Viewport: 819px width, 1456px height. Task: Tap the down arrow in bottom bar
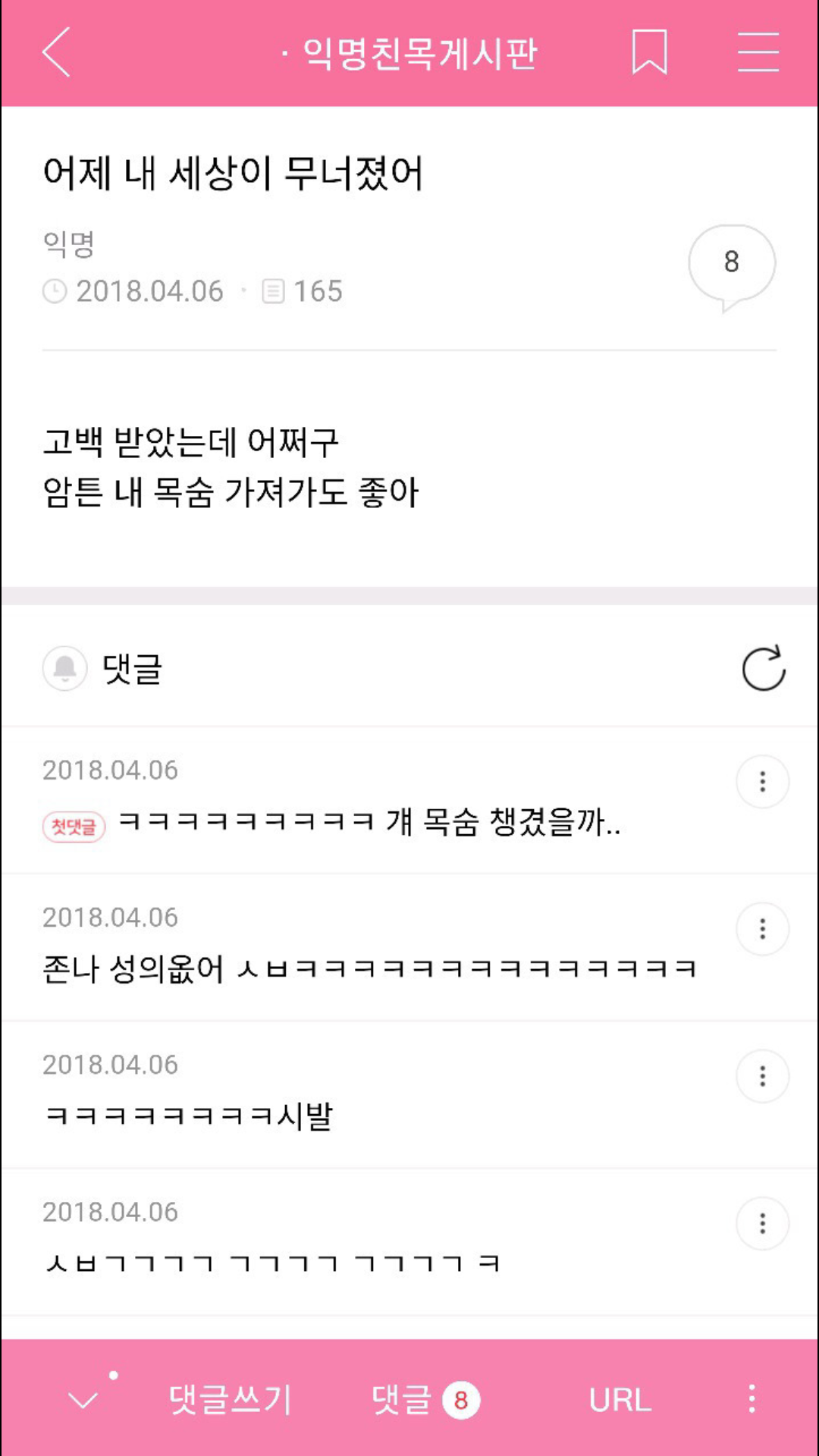click(x=83, y=1399)
